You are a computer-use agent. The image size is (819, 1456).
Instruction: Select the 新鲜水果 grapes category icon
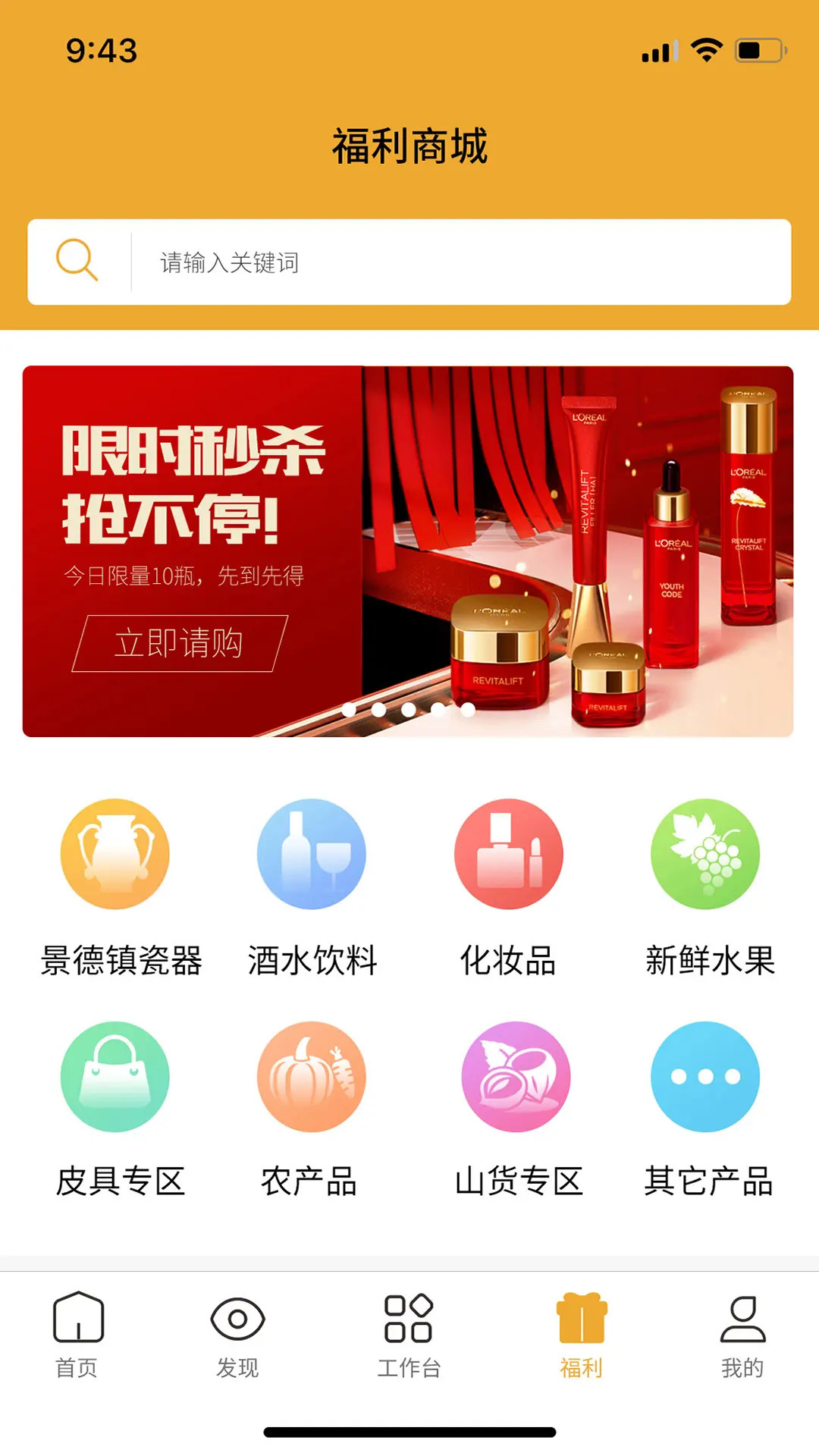click(x=704, y=854)
